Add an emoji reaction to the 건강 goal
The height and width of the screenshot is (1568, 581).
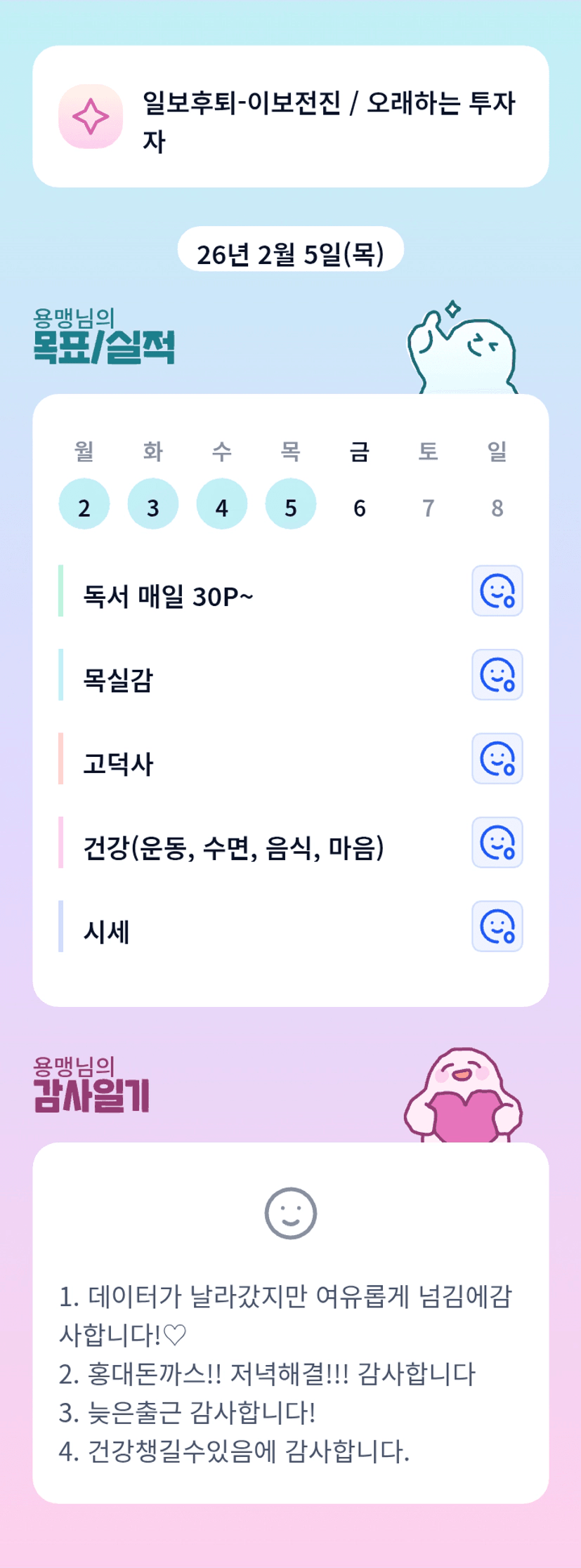[x=497, y=843]
